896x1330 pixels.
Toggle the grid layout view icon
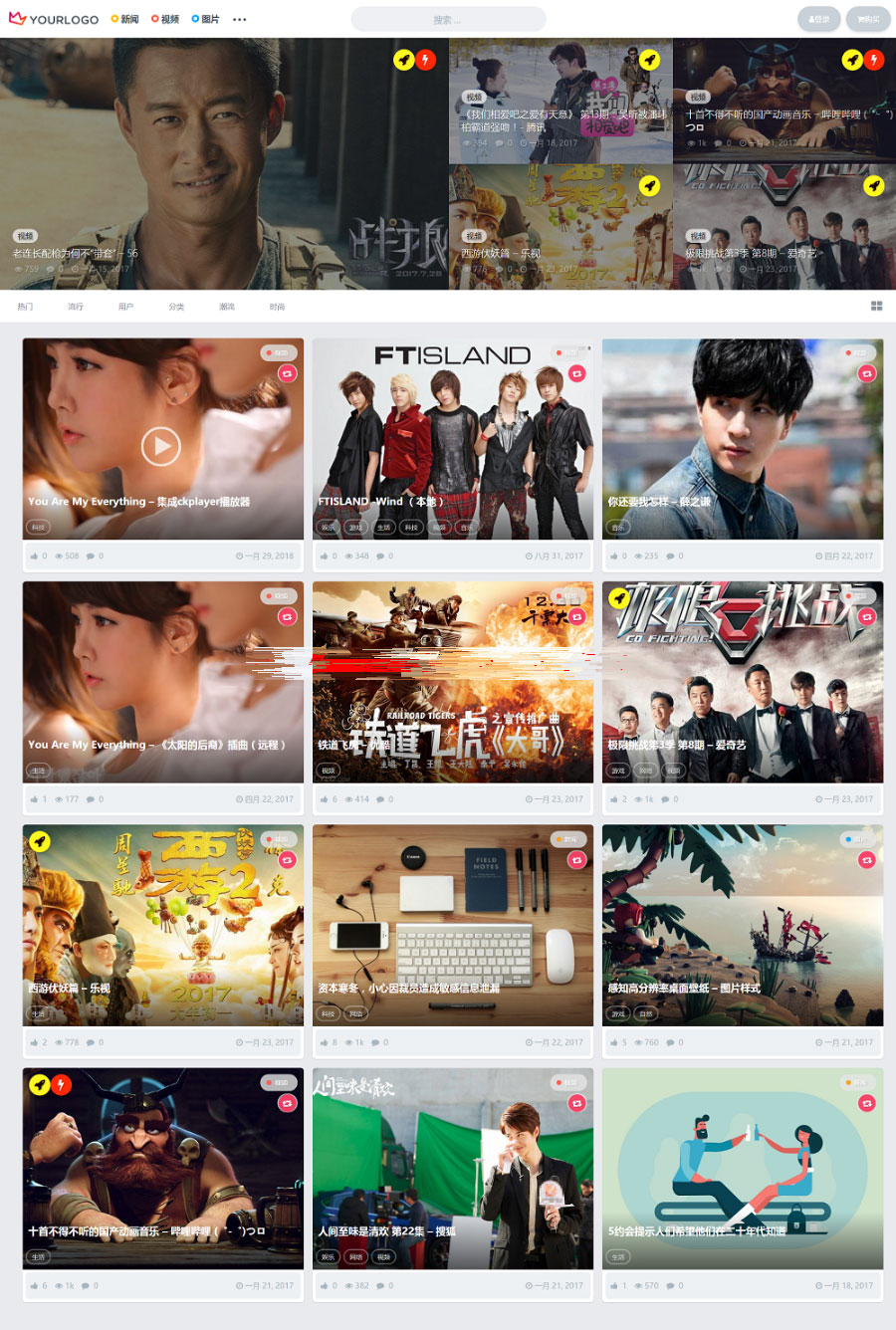tap(876, 307)
